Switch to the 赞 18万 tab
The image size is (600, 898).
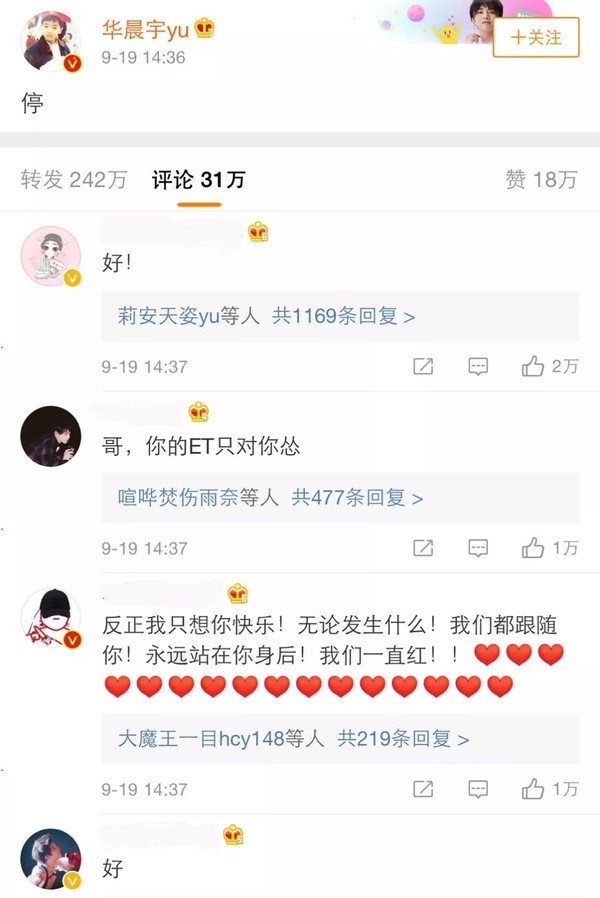[541, 180]
